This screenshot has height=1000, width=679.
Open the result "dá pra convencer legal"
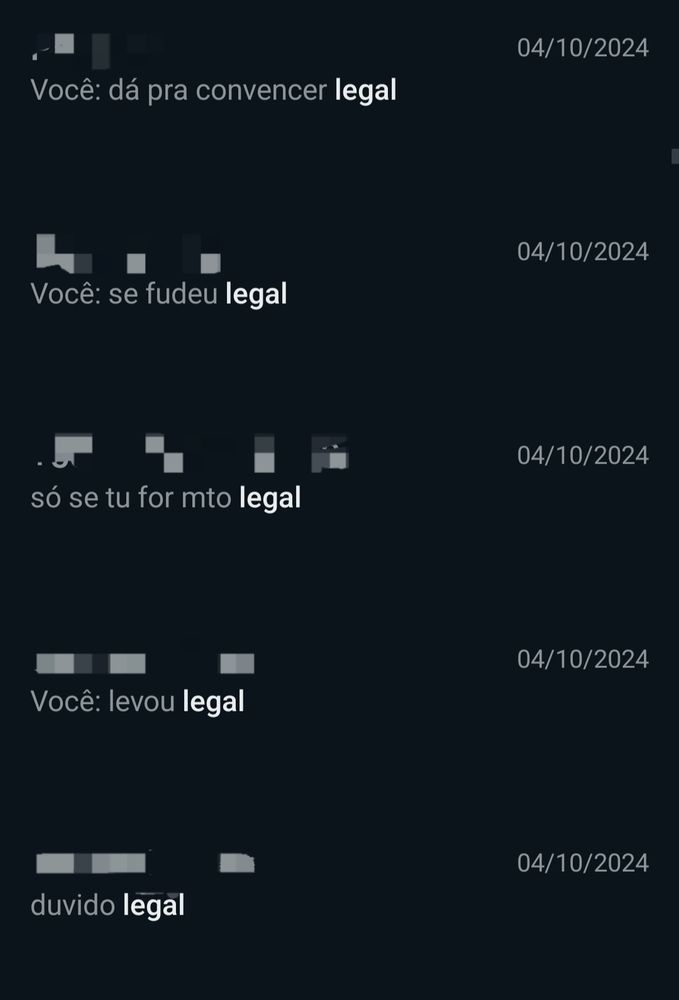214,90
